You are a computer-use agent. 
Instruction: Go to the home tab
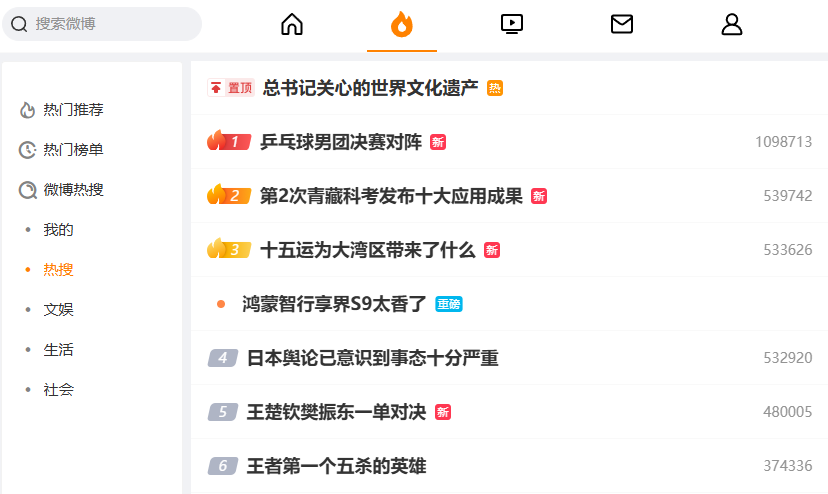point(292,24)
